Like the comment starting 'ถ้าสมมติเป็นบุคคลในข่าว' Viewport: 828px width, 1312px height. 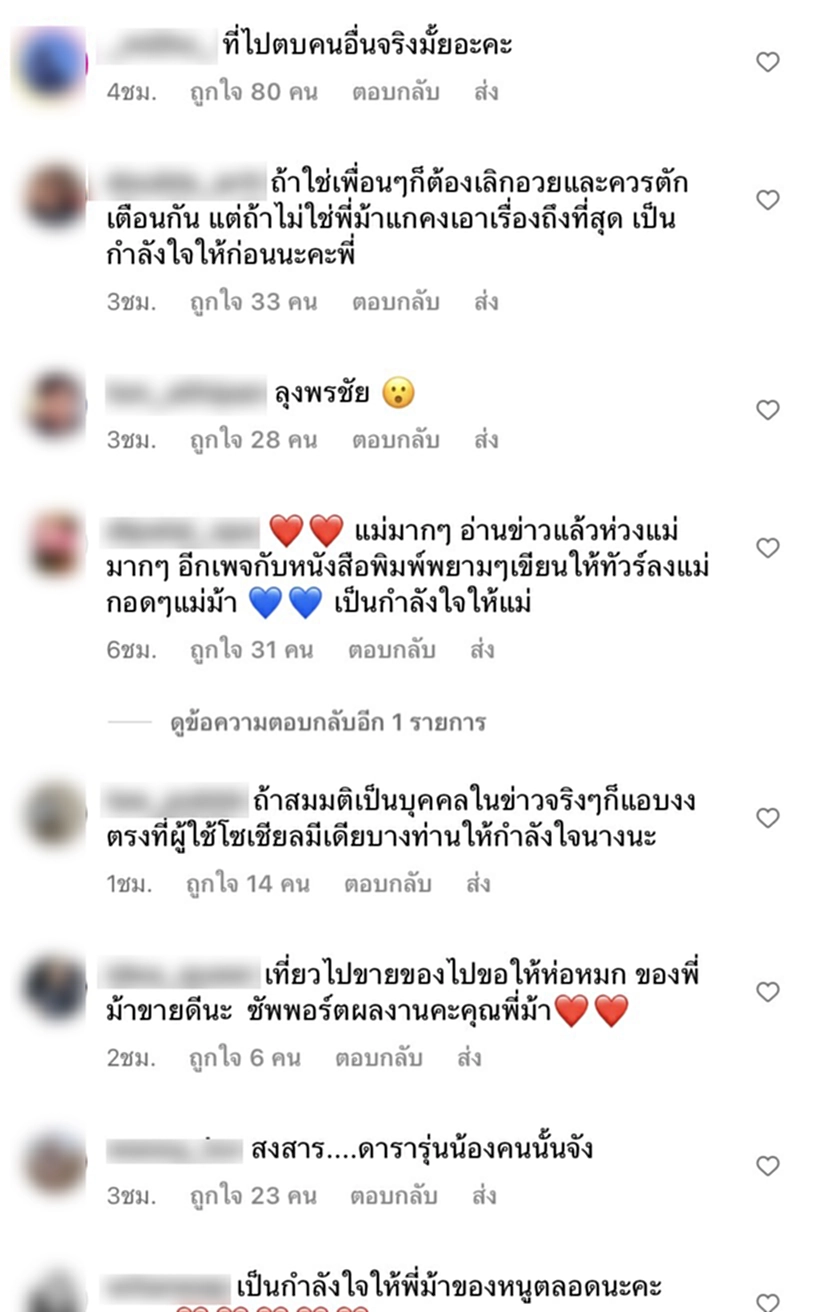point(767,818)
